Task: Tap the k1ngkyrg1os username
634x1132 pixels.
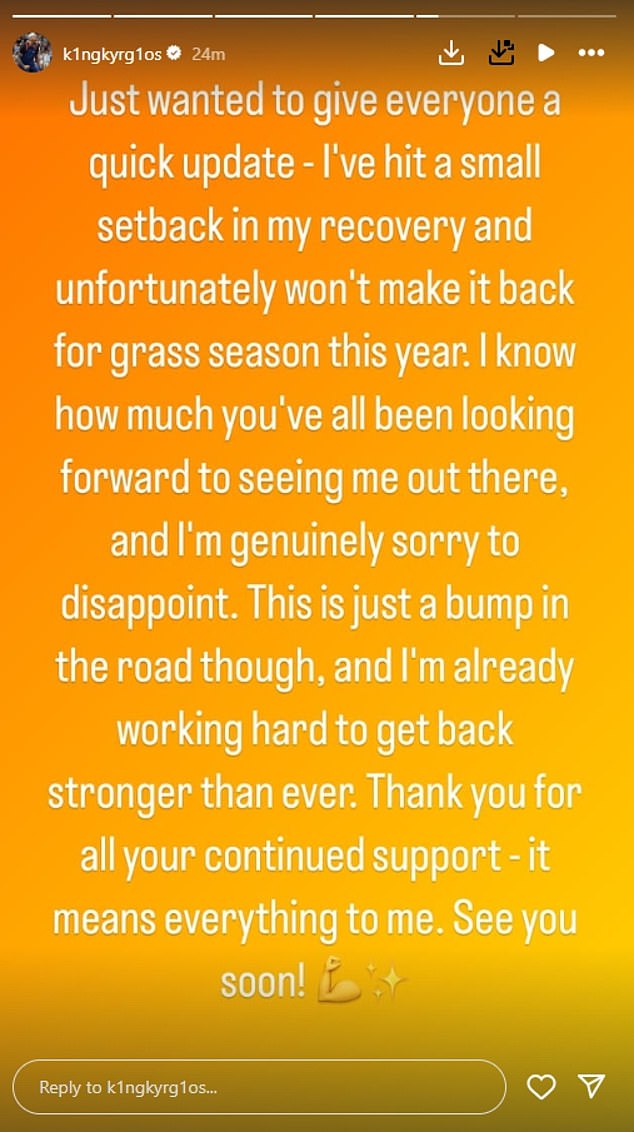Action: [112, 53]
